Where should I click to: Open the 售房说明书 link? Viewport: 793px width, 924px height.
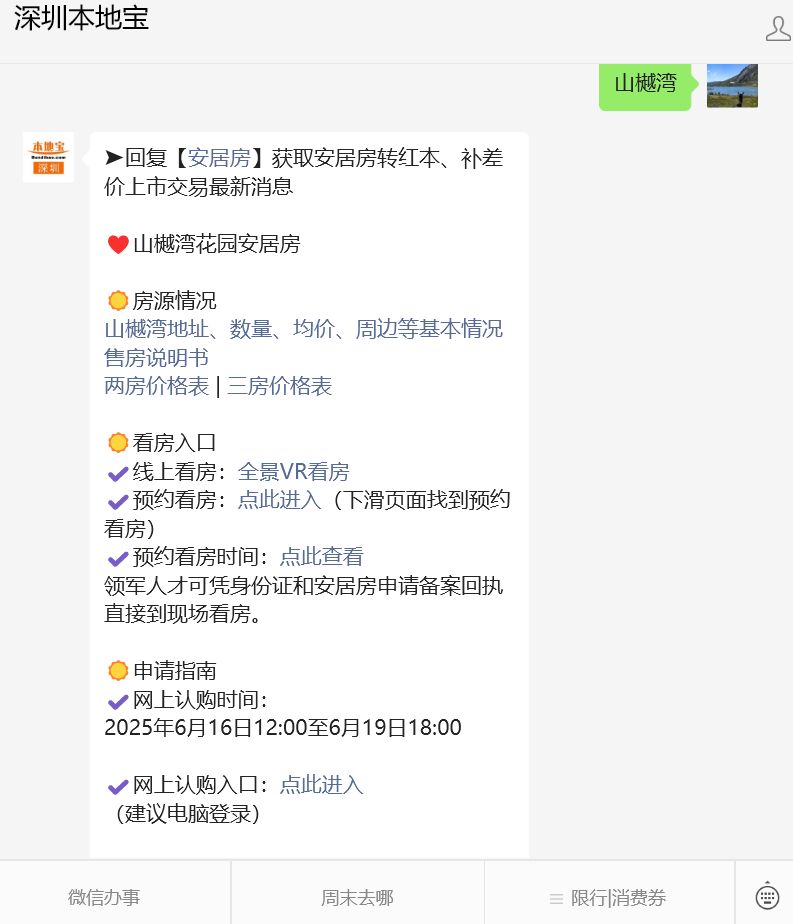(156, 358)
